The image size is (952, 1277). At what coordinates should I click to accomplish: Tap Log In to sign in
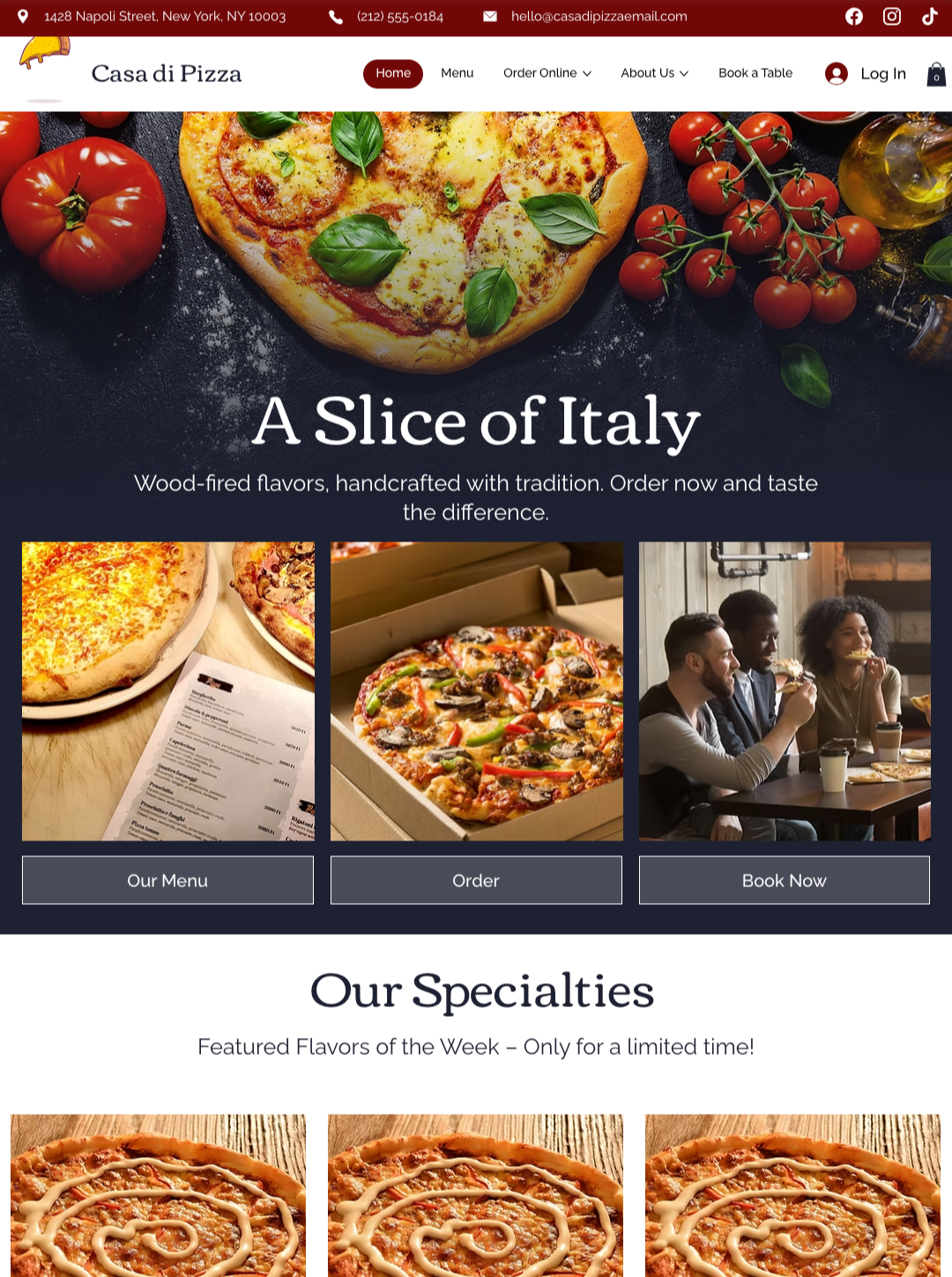(866, 74)
